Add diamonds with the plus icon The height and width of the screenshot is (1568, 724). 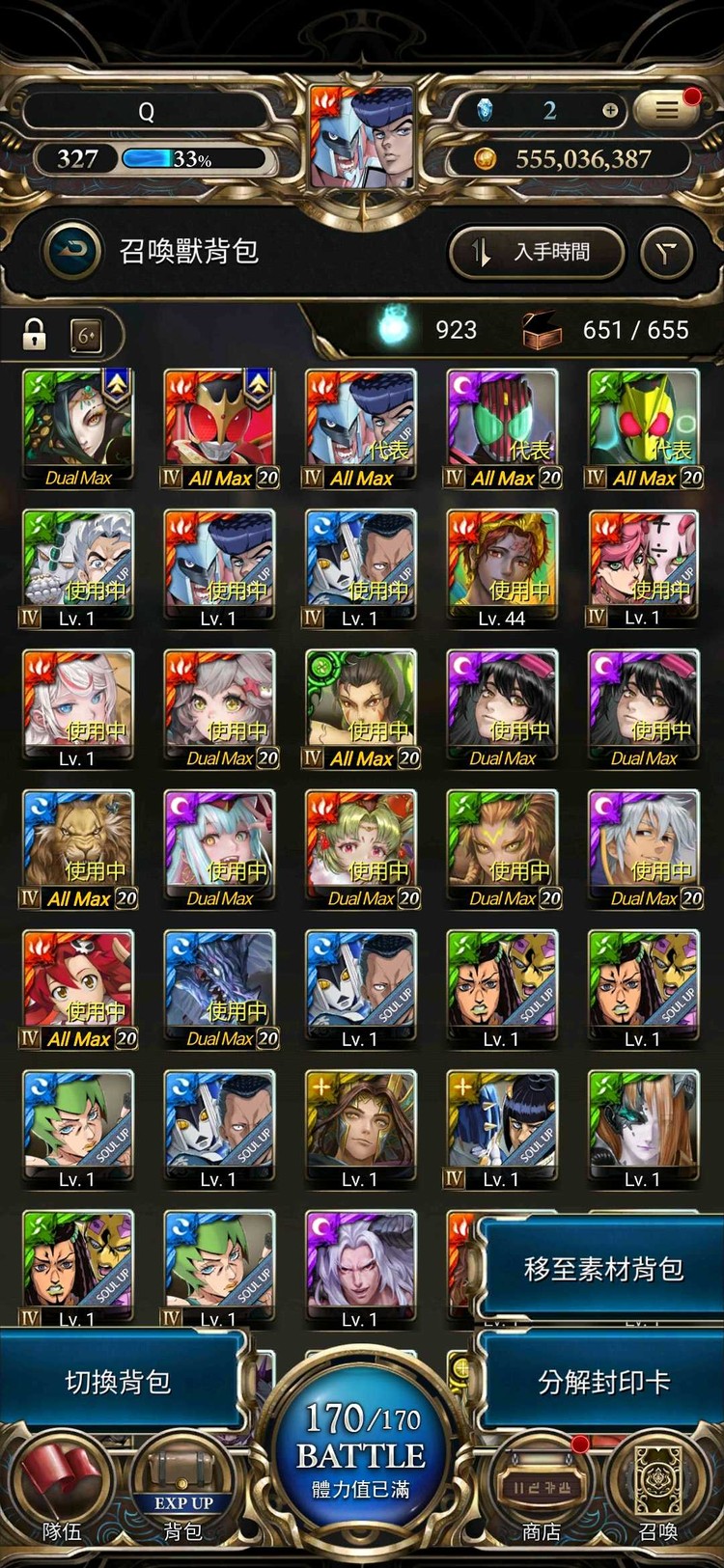pyautogui.click(x=609, y=110)
